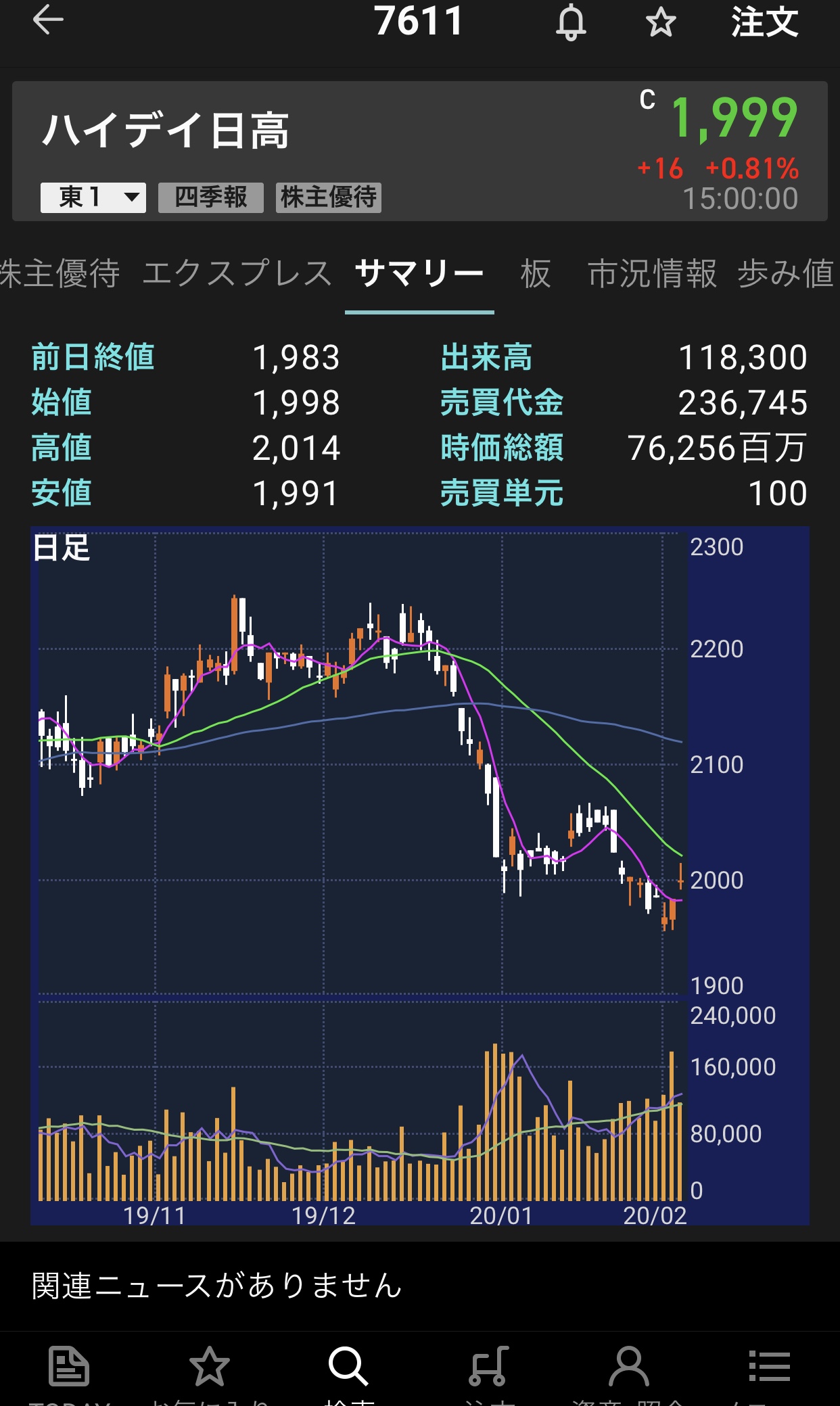Select the サマリー tab
The image size is (840, 1406).
pos(419,274)
